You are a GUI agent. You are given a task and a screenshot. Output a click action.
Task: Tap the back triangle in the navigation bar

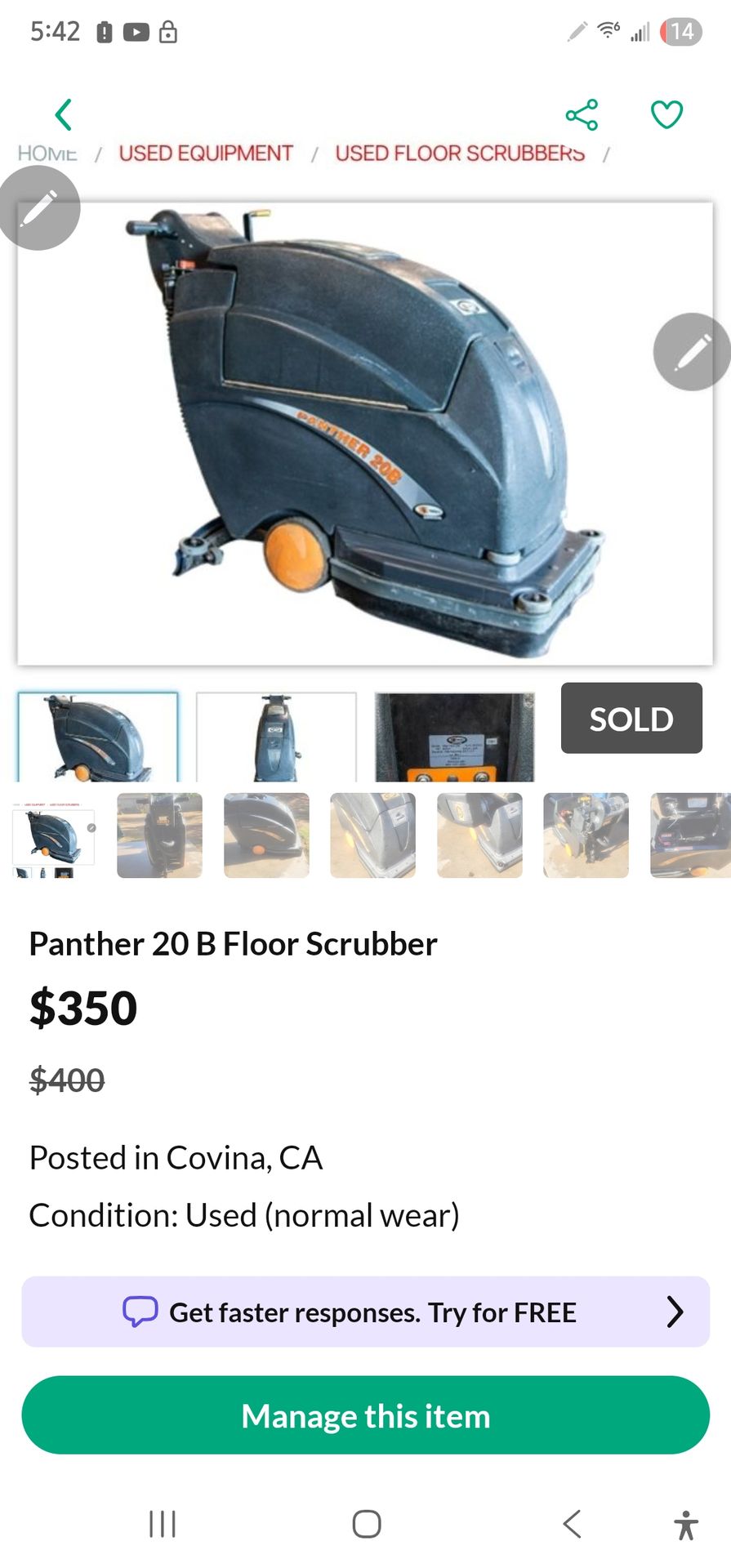(x=572, y=1522)
